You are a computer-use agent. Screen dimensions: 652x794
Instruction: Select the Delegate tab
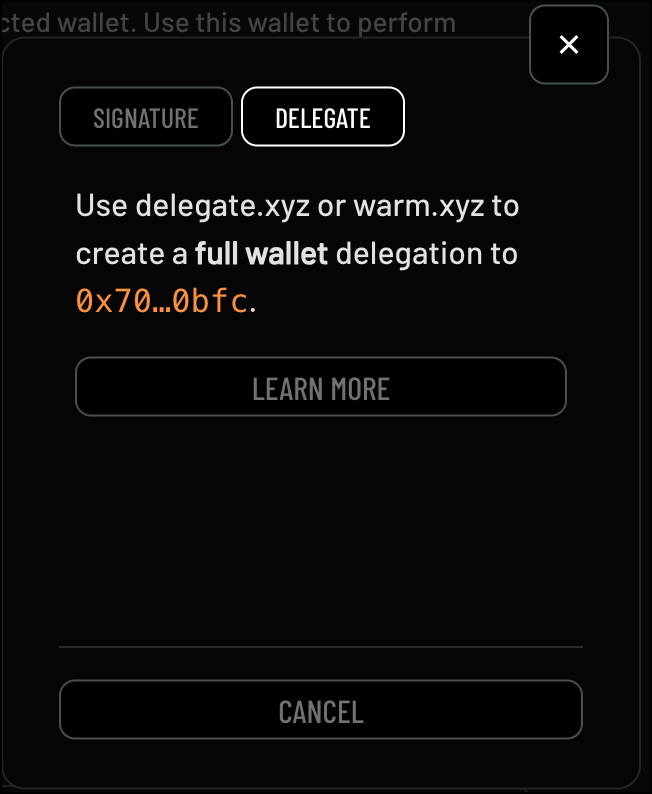click(x=322, y=117)
